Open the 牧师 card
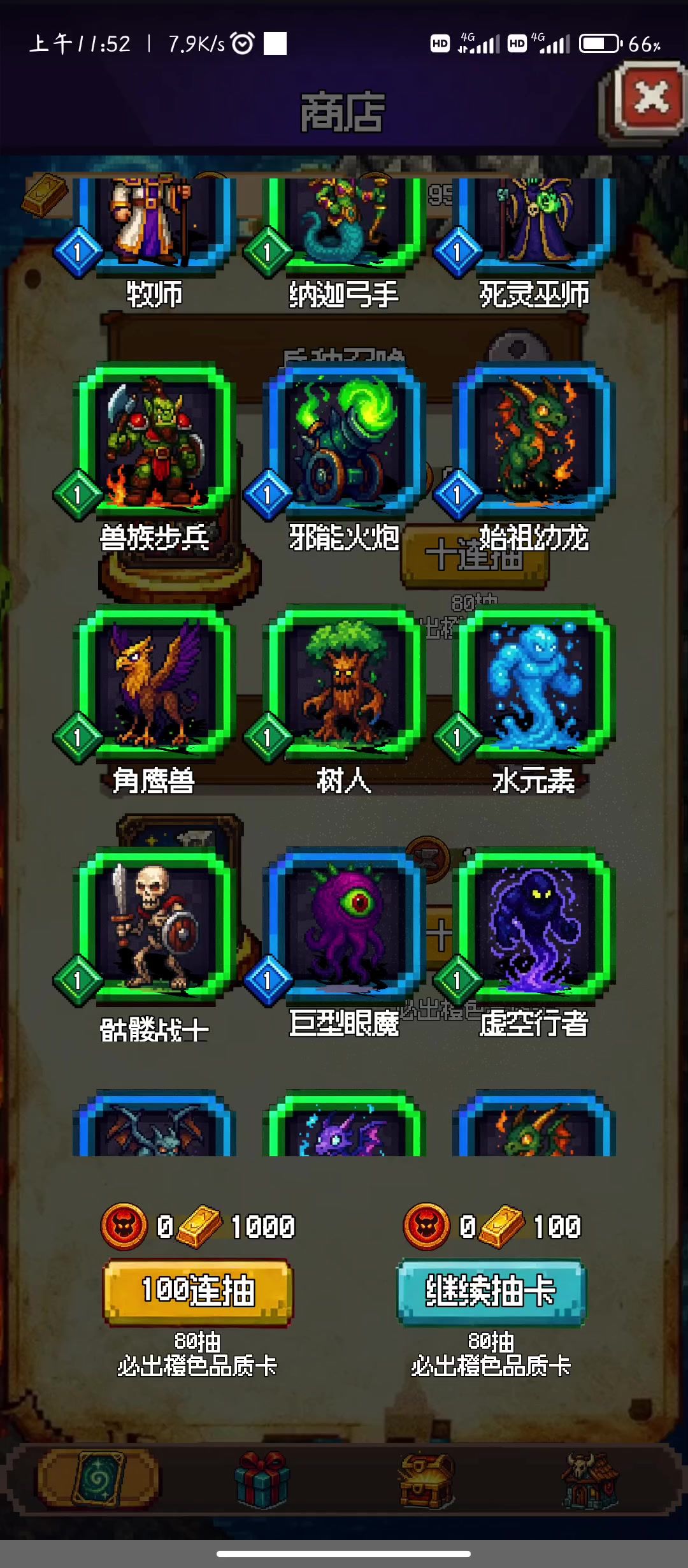The image size is (688, 1568). [x=154, y=223]
